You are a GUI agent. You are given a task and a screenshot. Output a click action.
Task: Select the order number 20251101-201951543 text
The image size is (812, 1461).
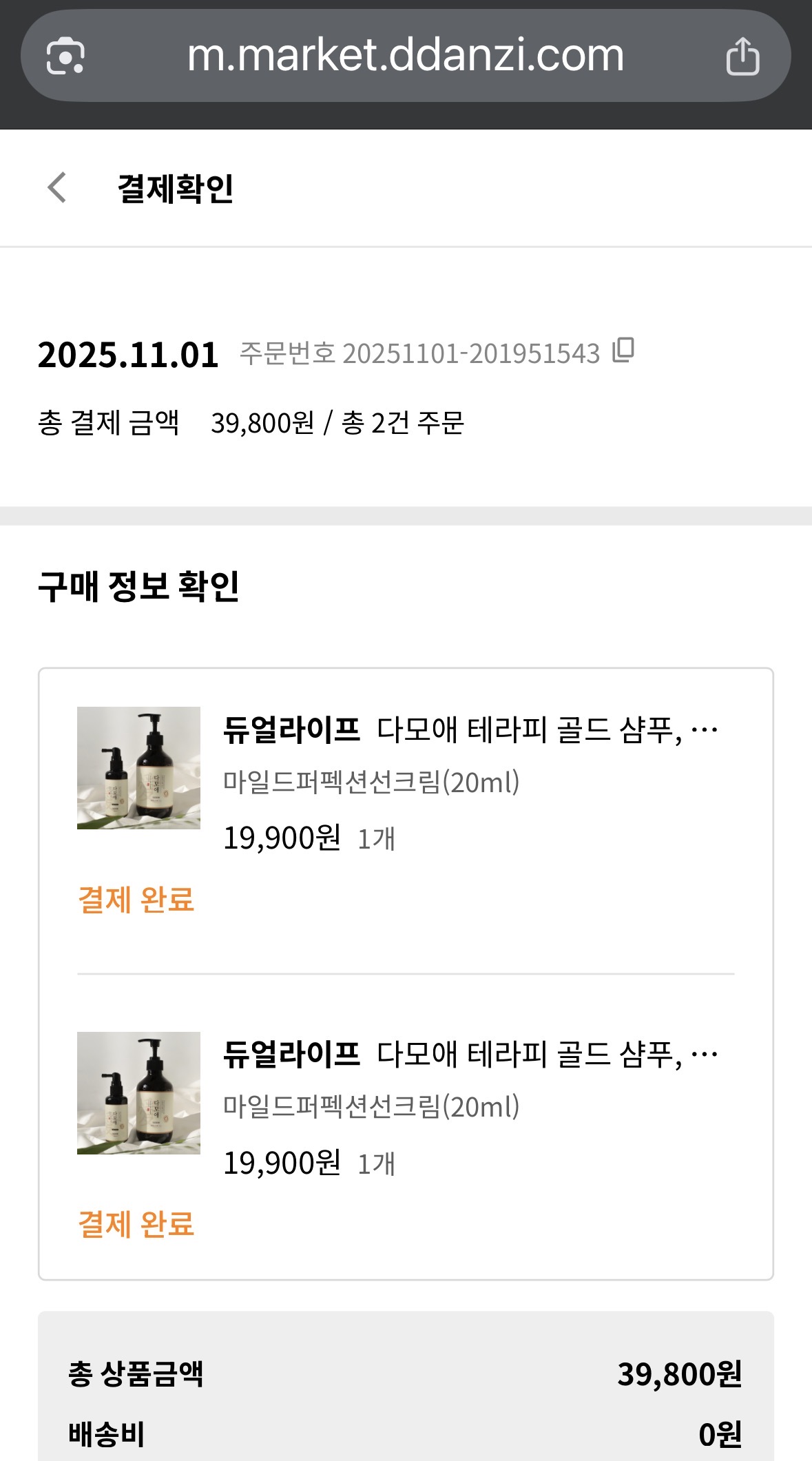coord(475,353)
